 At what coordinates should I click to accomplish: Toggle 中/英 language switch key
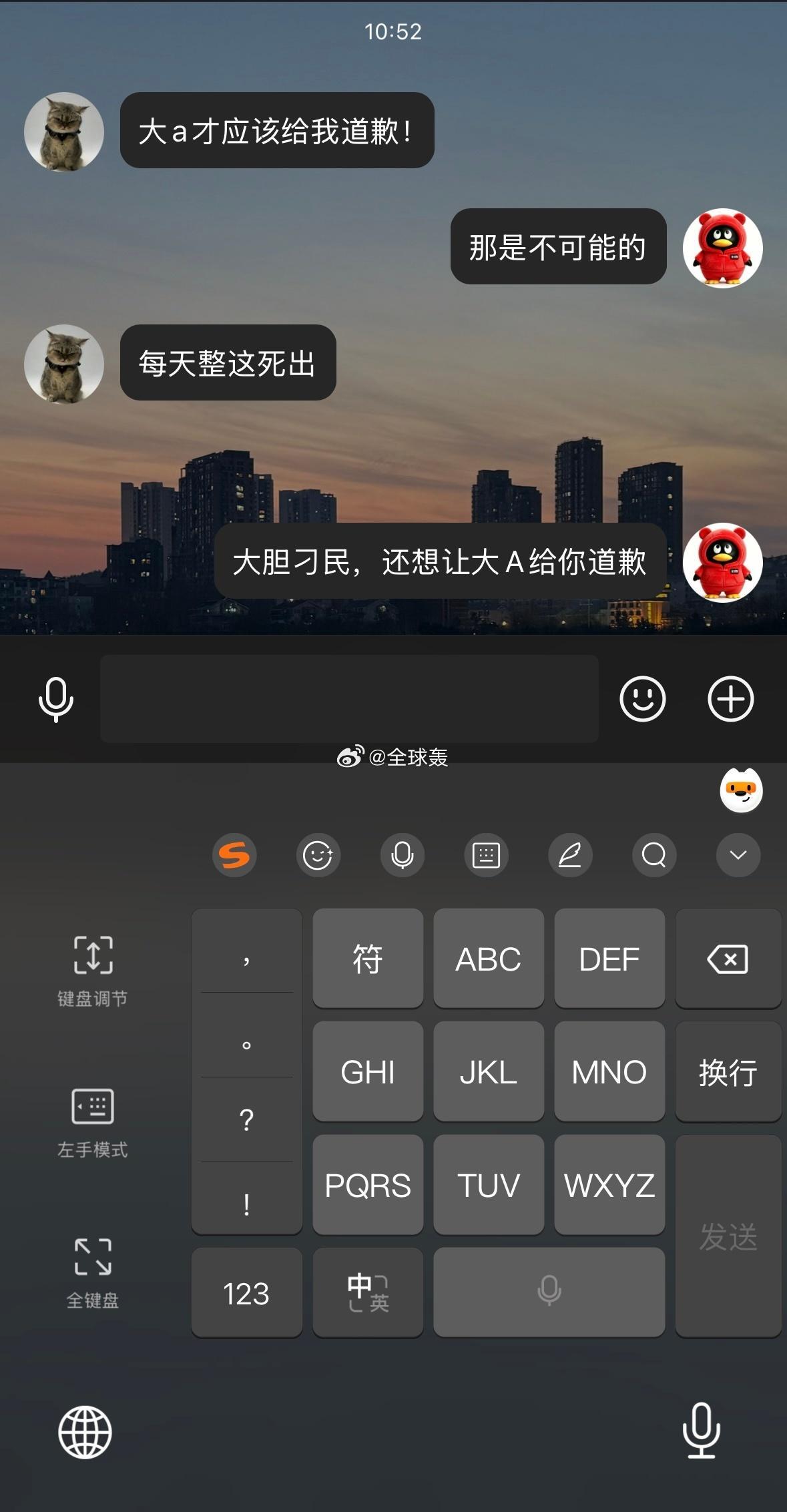368,1293
